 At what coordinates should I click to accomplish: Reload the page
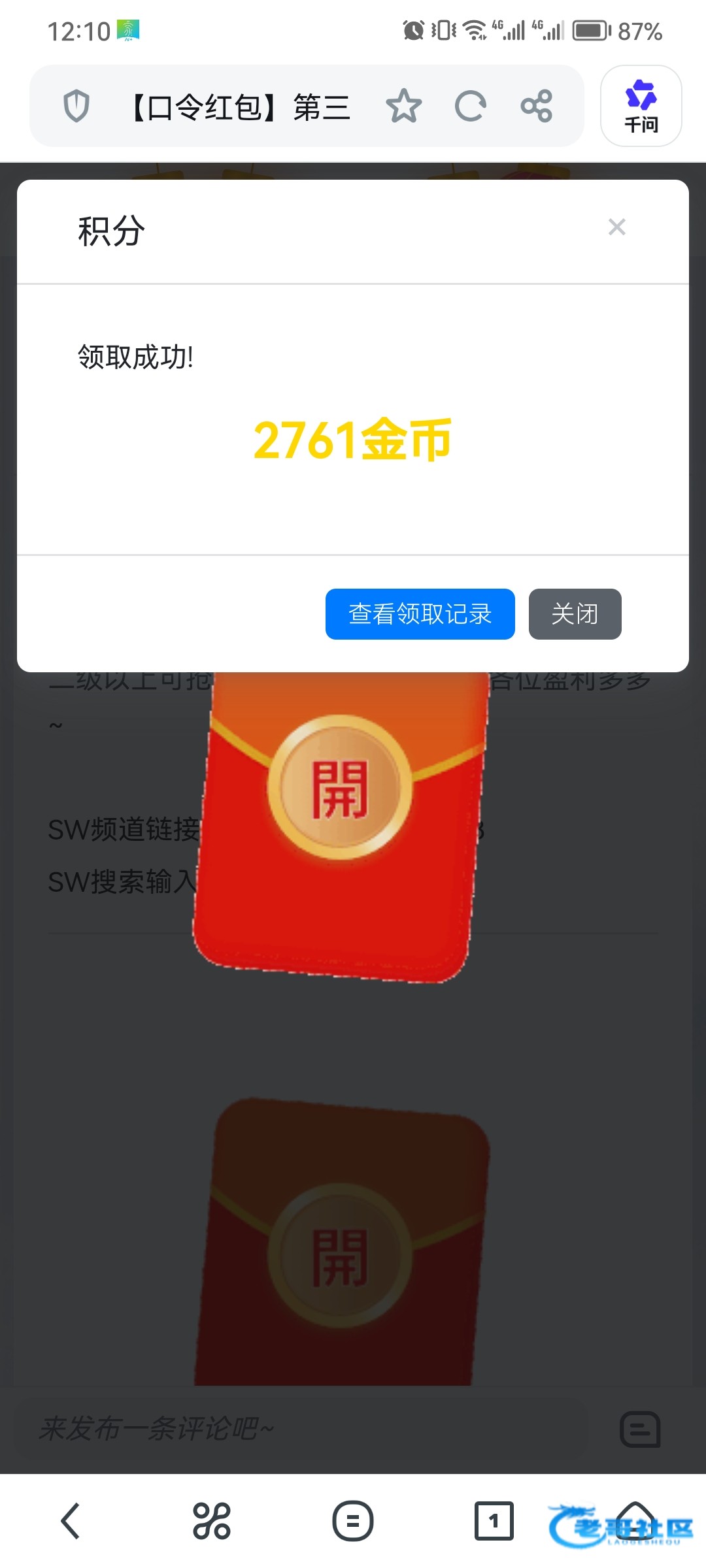coord(471,106)
